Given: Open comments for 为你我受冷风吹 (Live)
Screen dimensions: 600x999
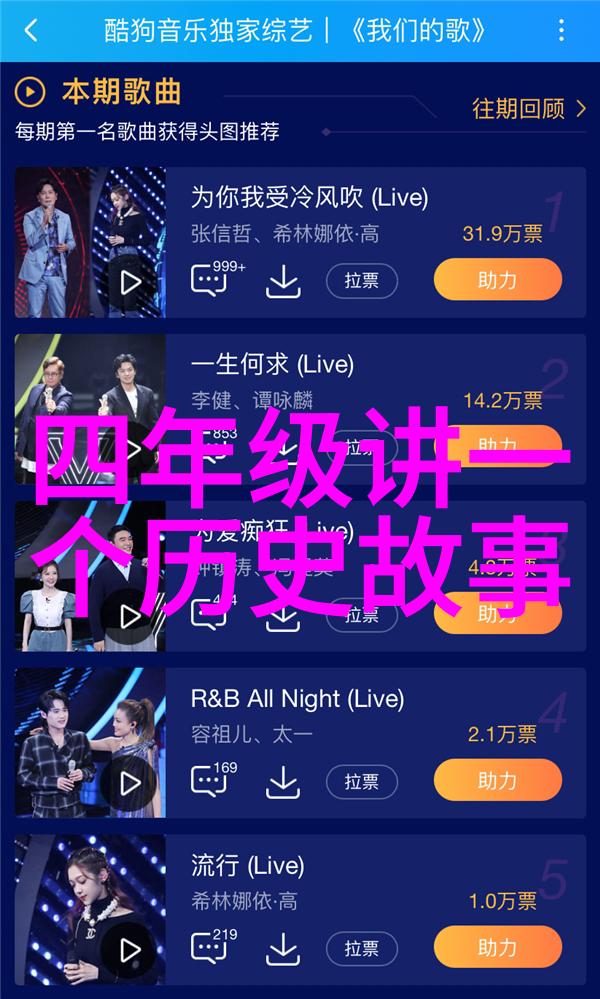Looking at the screenshot, I should (209, 281).
